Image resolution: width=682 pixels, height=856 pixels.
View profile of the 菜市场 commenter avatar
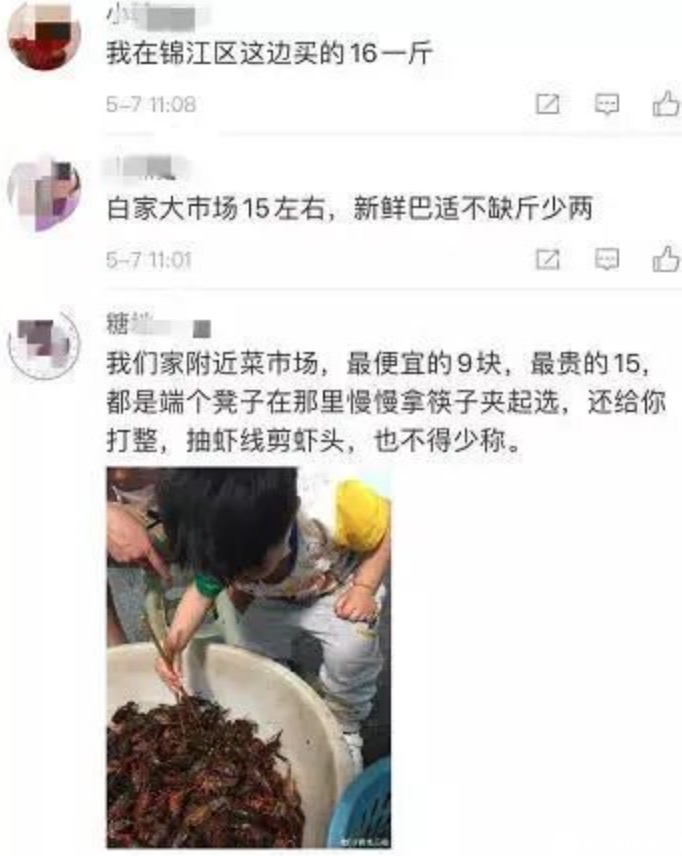pyautogui.click(x=43, y=343)
